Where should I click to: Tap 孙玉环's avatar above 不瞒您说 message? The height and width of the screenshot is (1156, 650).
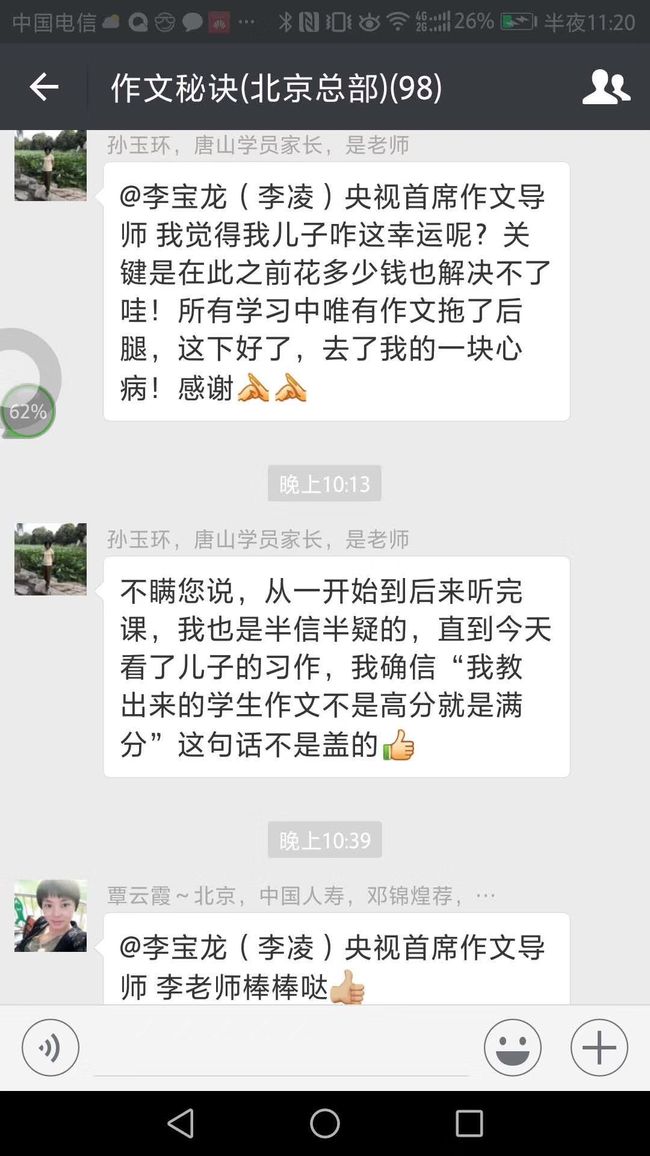click(x=50, y=559)
